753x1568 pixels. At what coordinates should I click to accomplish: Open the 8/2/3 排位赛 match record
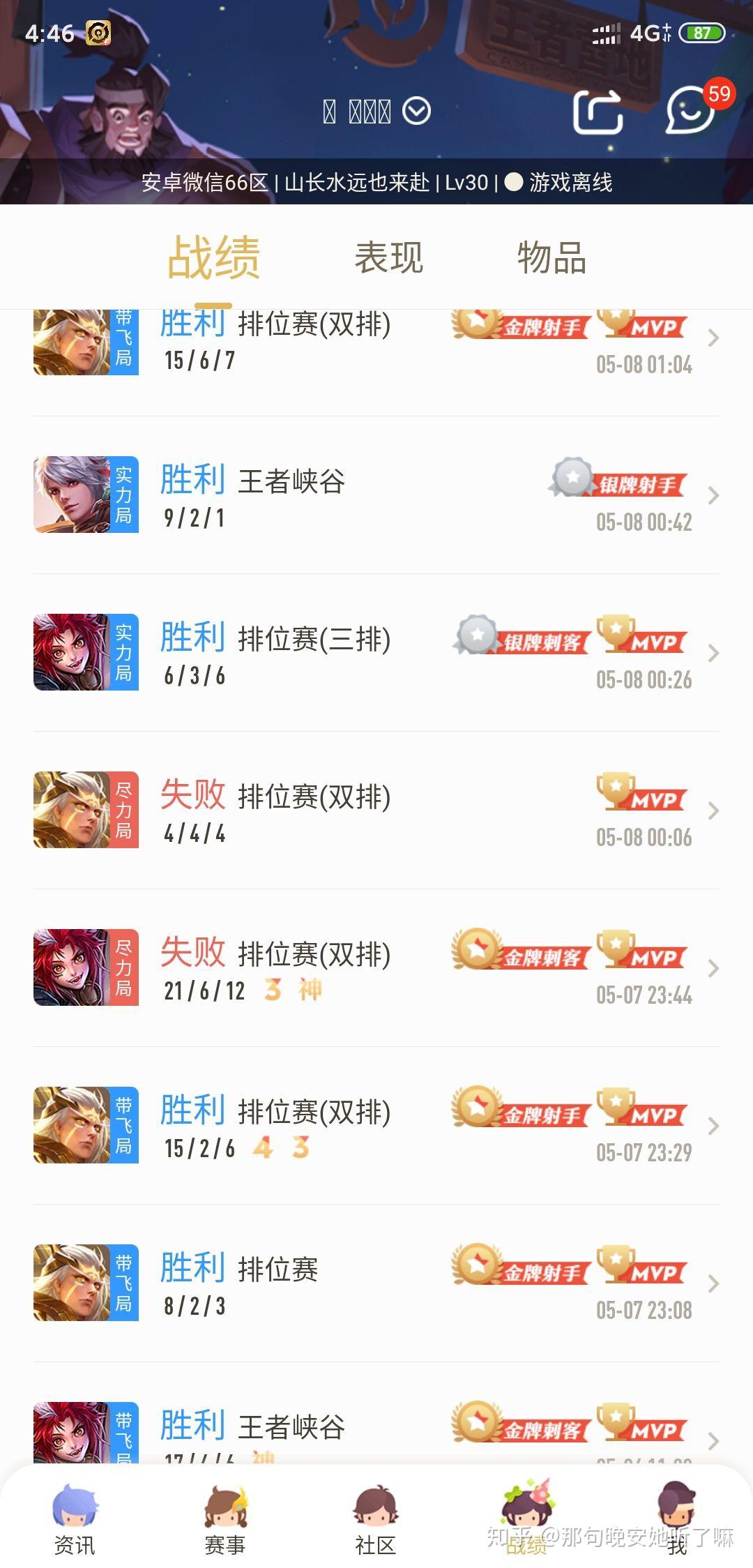pos(376,1283)
